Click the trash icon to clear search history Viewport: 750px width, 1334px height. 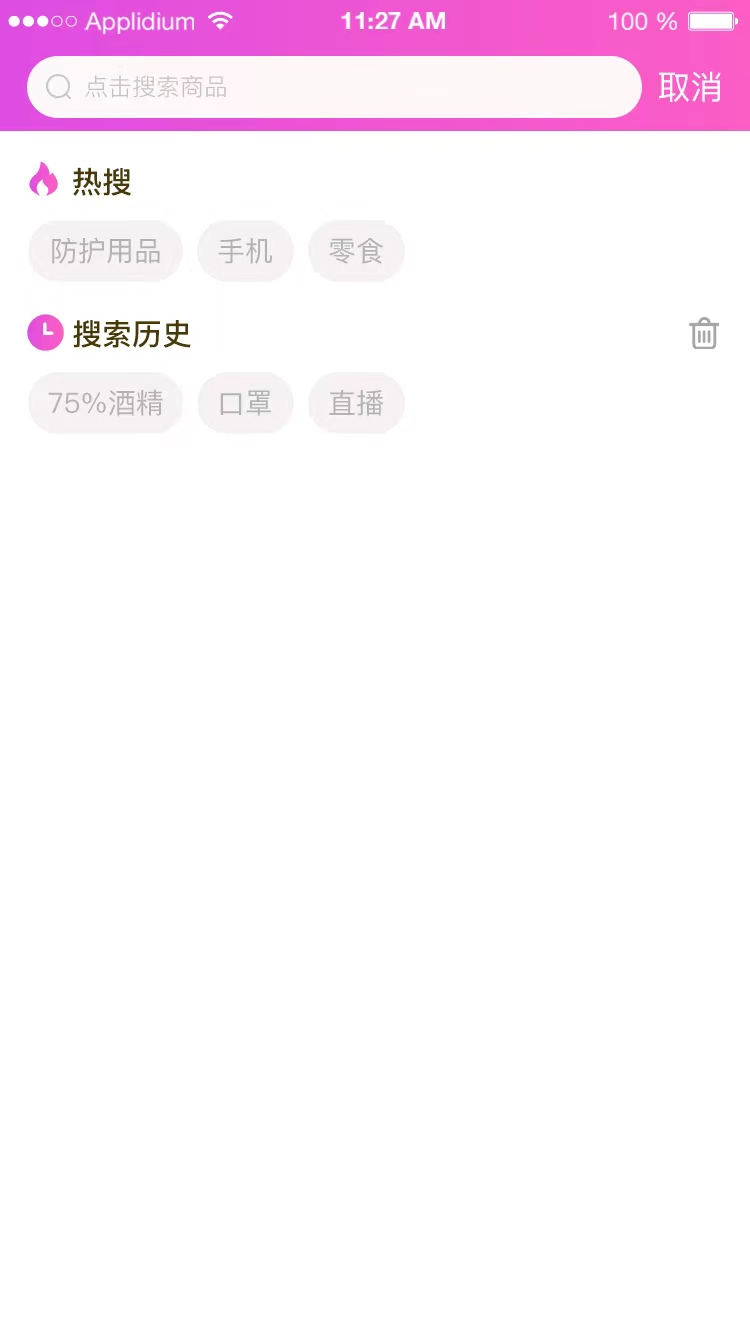click(x=704, y=333)
